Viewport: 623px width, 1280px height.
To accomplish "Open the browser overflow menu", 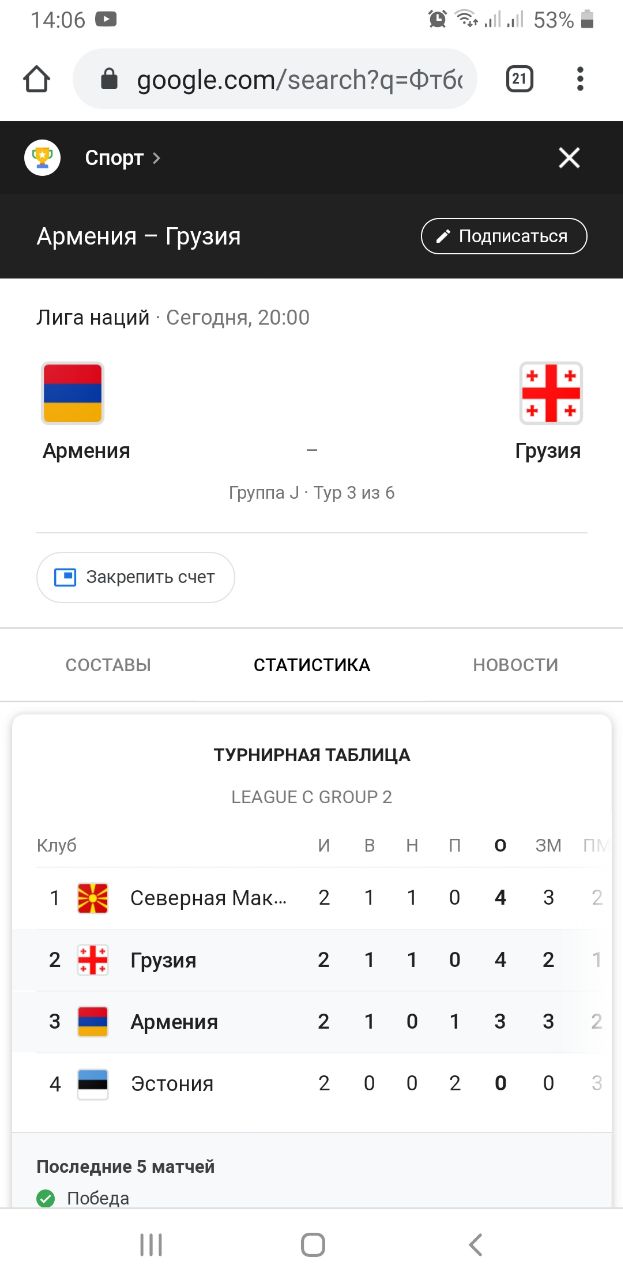I will pyautogui.click(x=581, y=79).
